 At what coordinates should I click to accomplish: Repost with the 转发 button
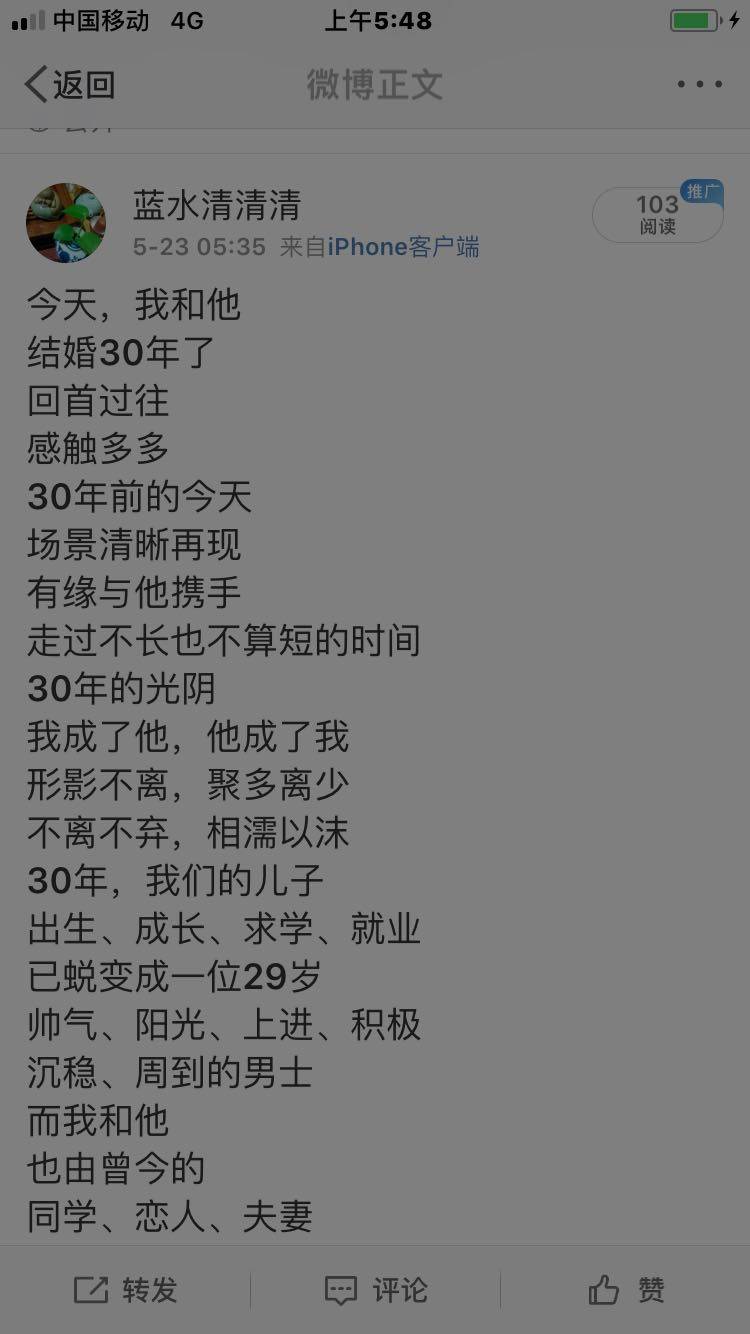tap(125, 1290)
